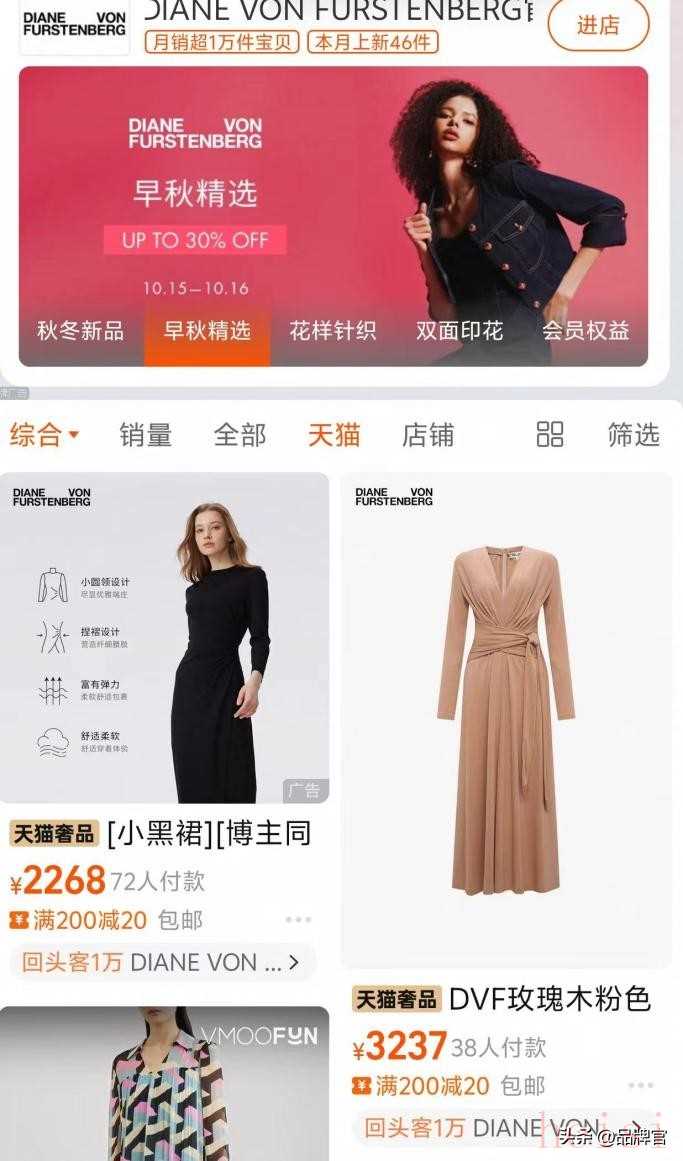The height and width of the screenshot is (1161, 683).
Task: Open the 双面印花 banner tab
Action: point(459,331)
